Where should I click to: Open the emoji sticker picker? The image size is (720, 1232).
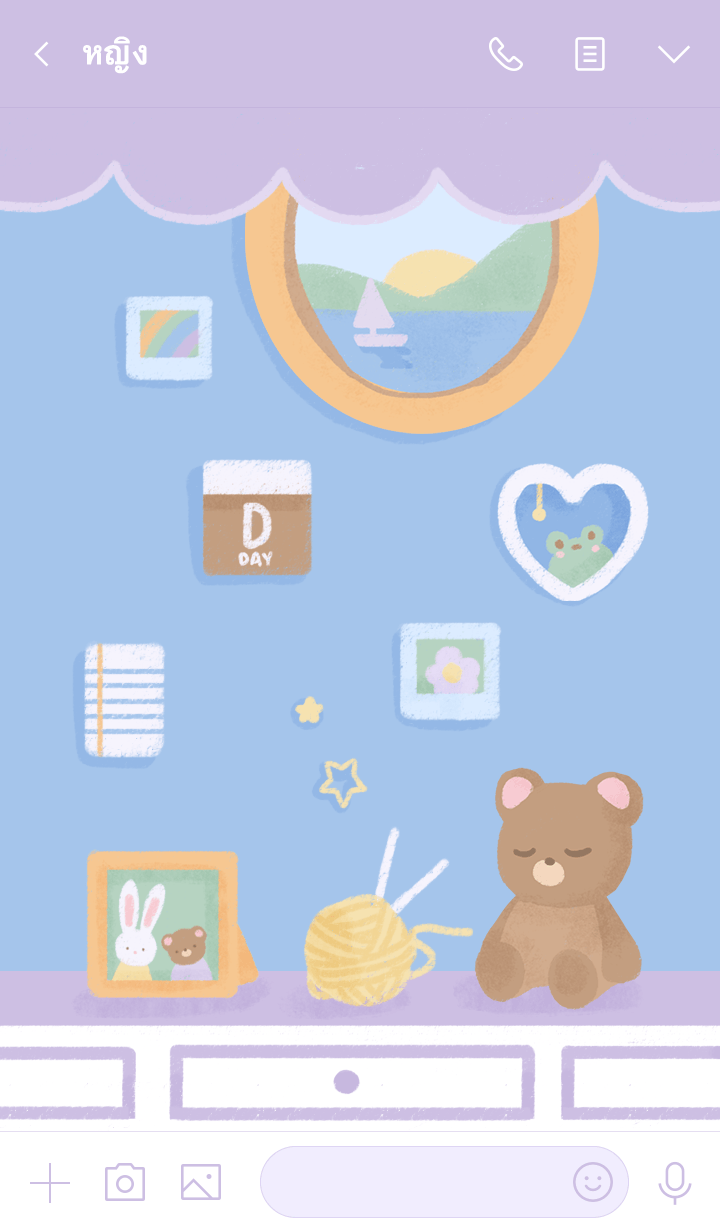coord(592,1182)
